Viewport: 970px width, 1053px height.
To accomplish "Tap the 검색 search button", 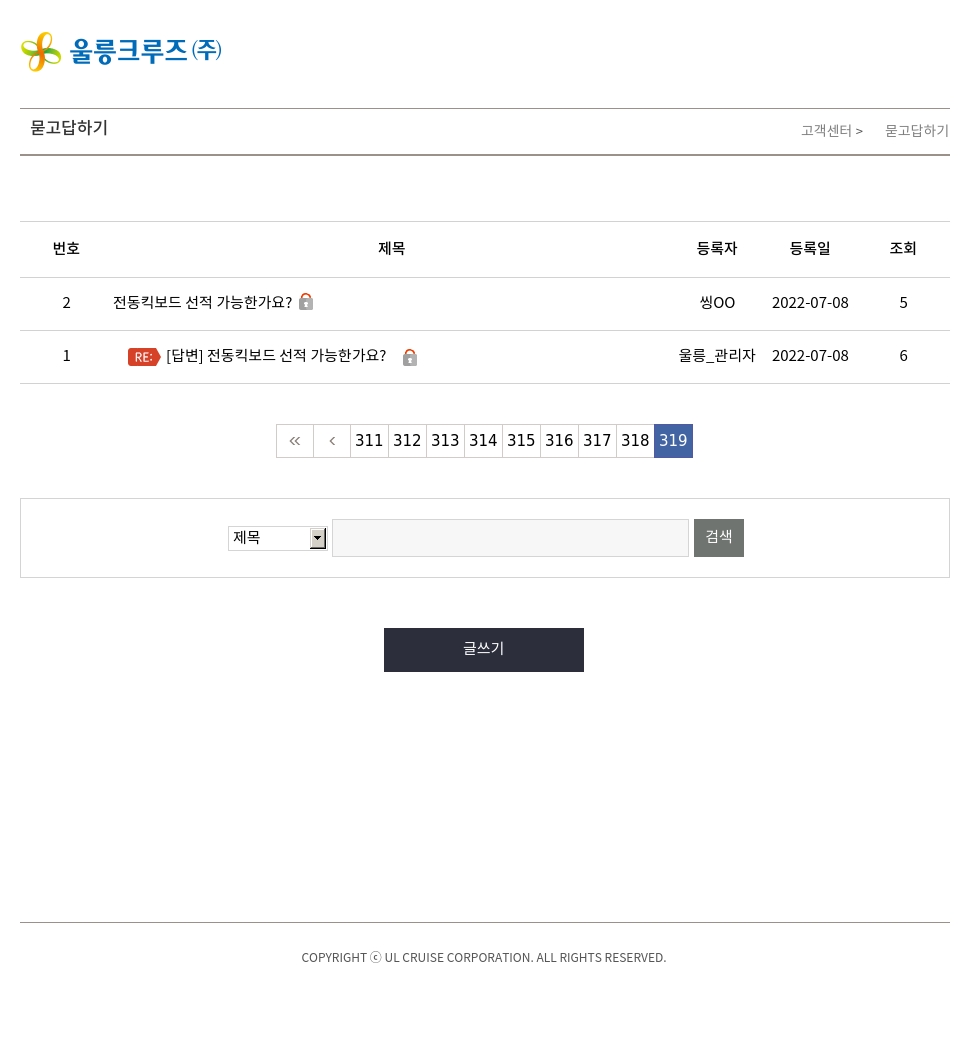I will (718, 538).
